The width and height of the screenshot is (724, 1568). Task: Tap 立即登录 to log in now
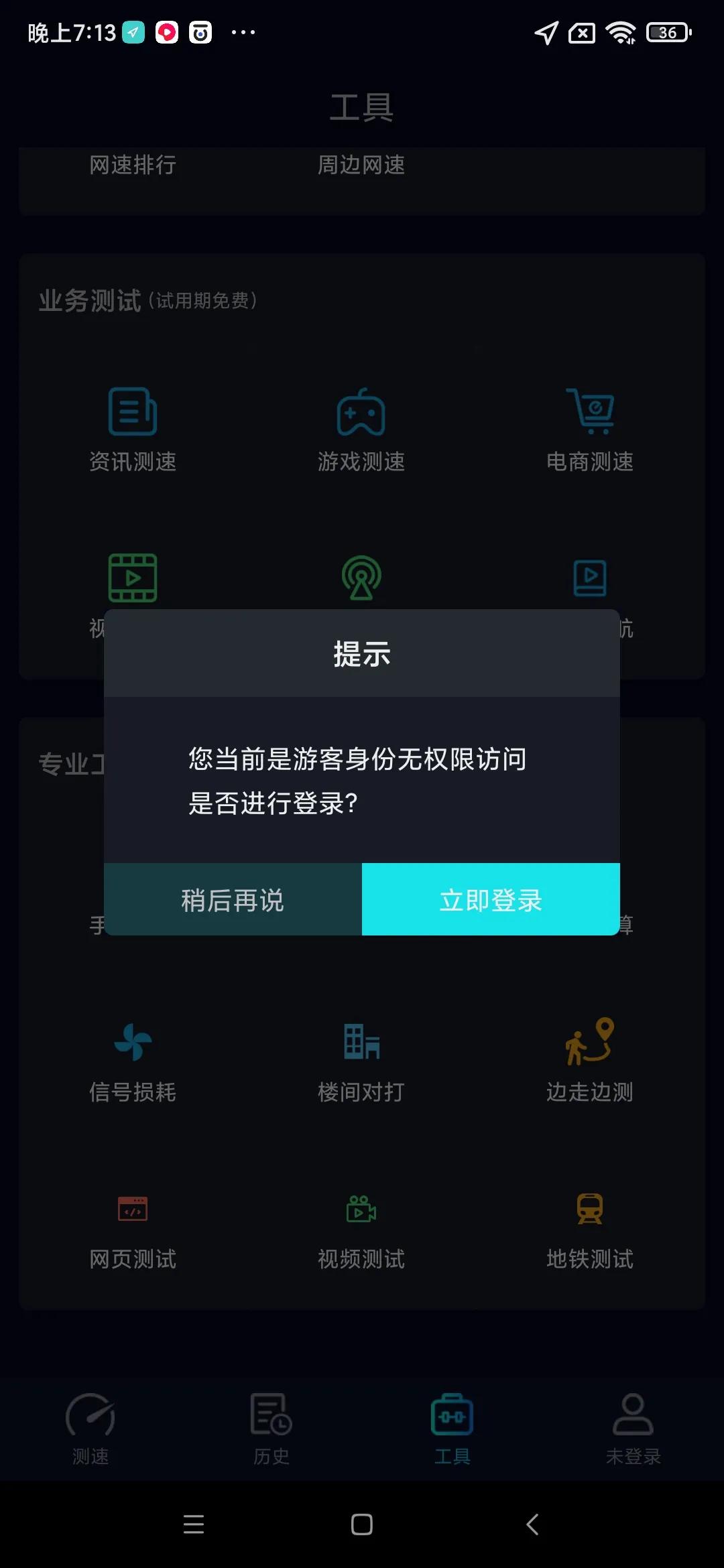491,899
